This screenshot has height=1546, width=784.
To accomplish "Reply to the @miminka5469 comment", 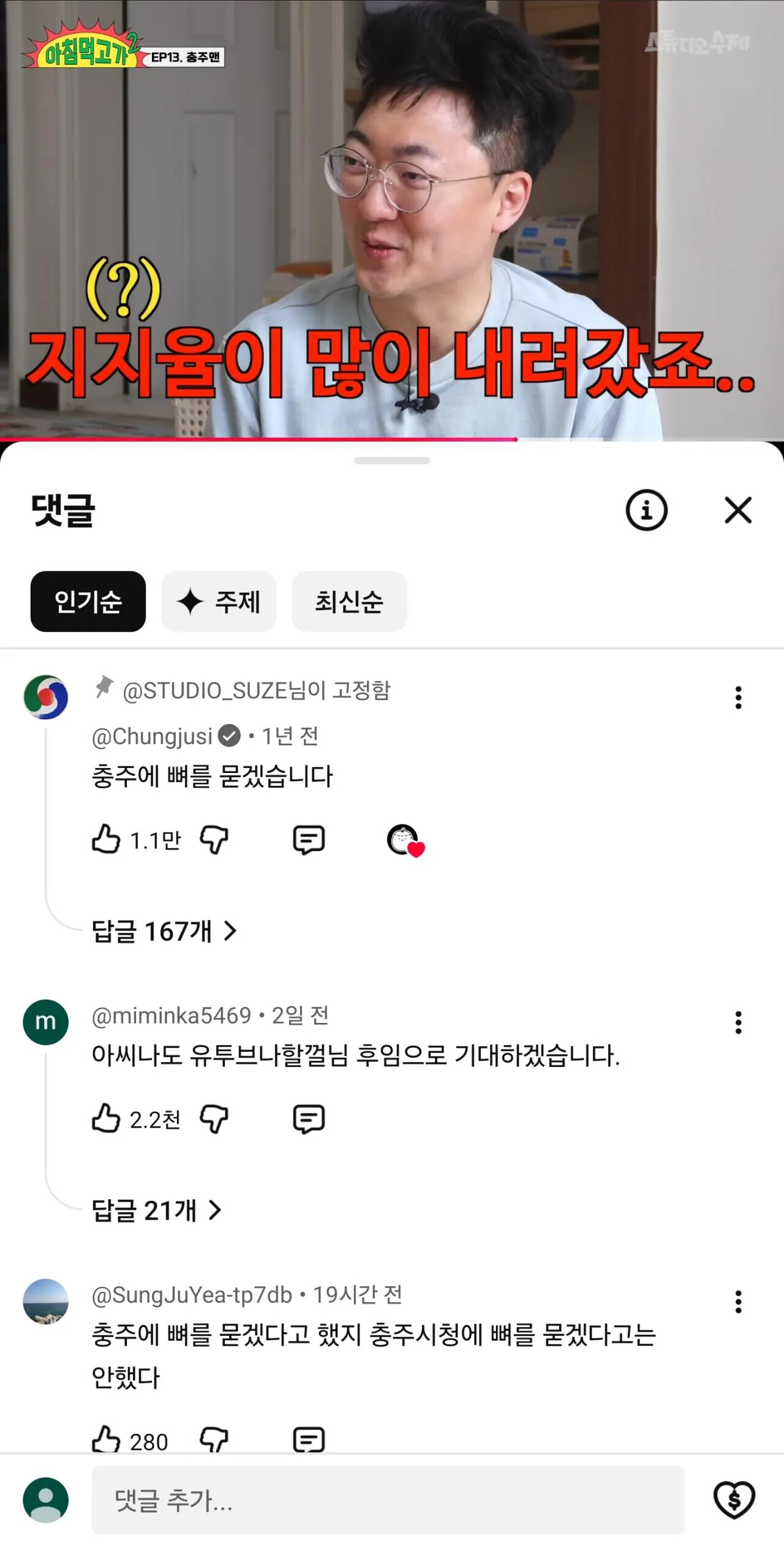I will pos(309,1118).
